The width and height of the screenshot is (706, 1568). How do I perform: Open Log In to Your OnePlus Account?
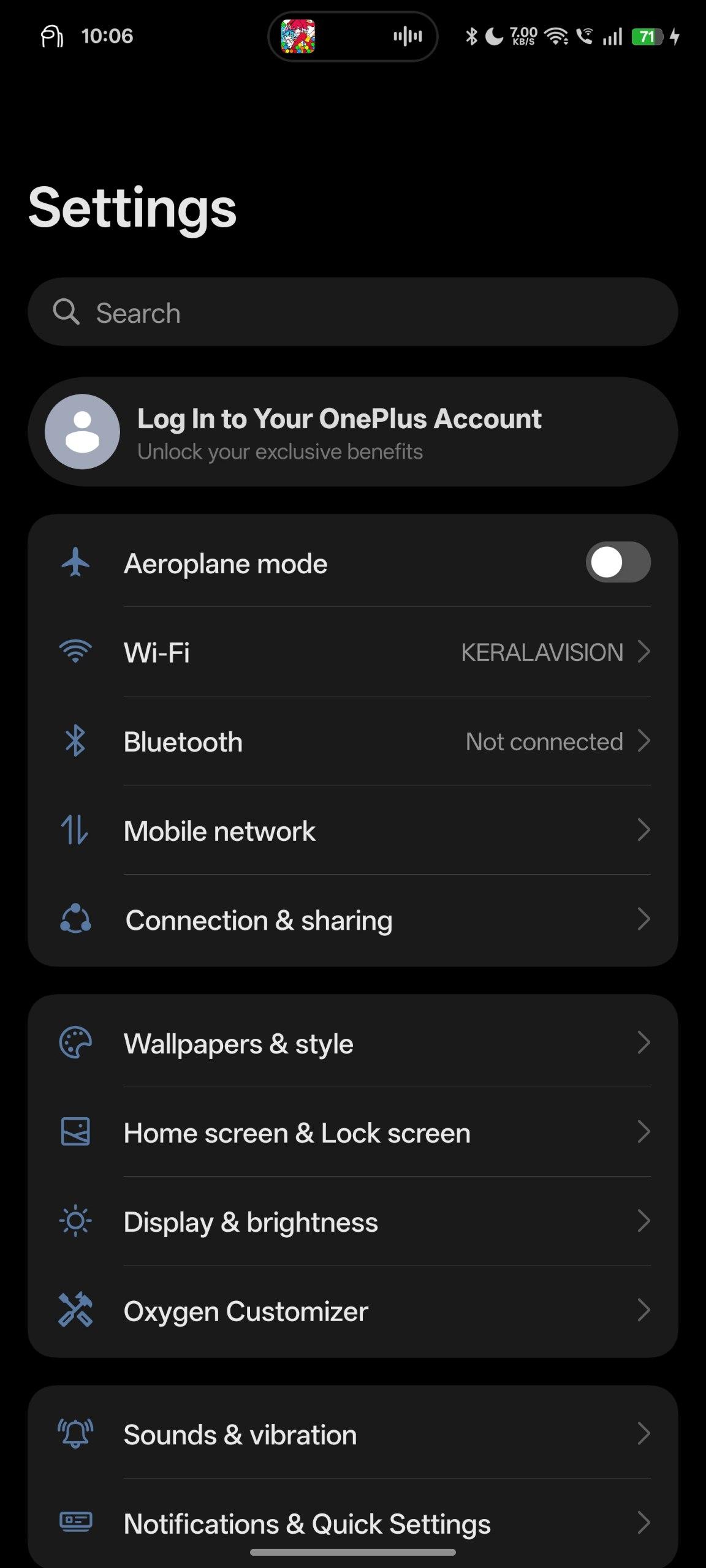352,432
